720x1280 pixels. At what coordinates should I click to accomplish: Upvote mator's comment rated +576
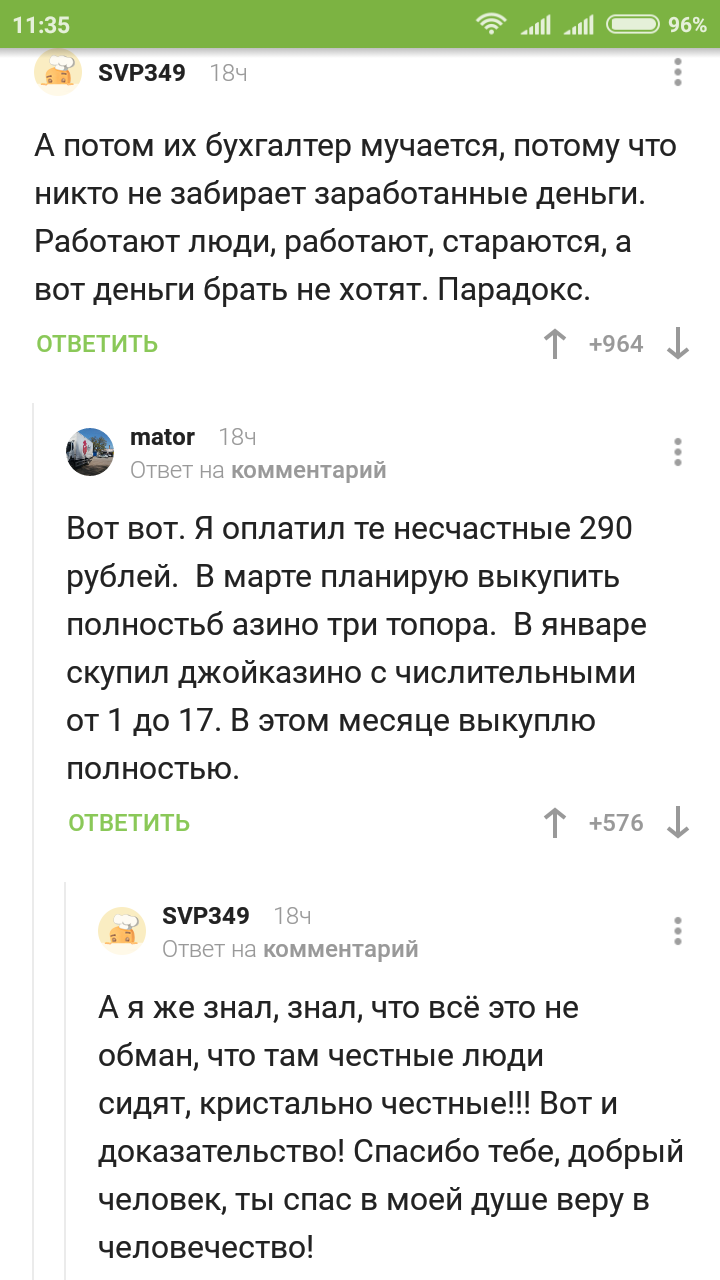[554, 823]
